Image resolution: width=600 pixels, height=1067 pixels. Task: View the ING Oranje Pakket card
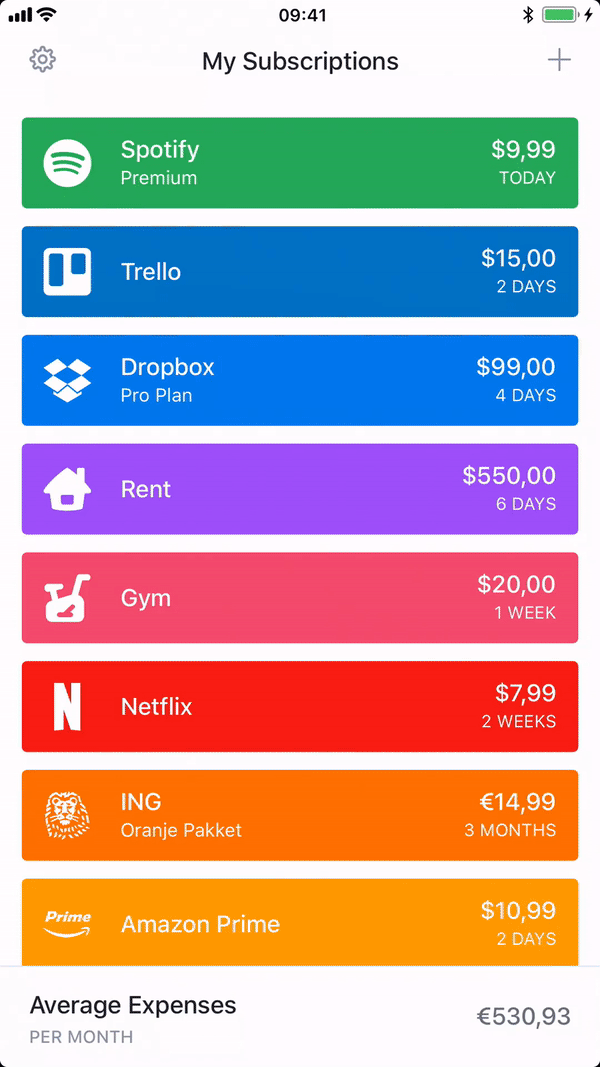coord(300,815)
